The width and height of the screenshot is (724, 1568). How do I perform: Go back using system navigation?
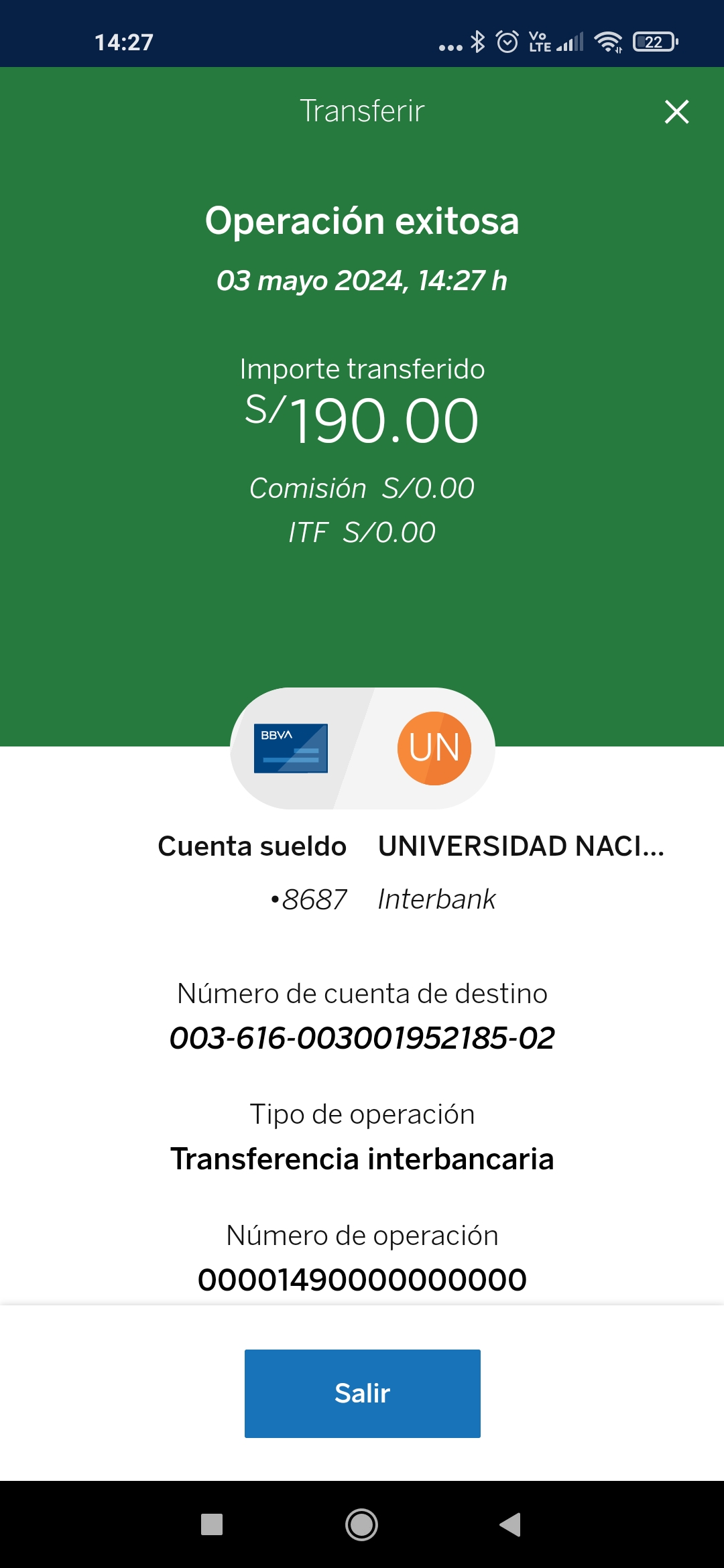pos(510,1524)
